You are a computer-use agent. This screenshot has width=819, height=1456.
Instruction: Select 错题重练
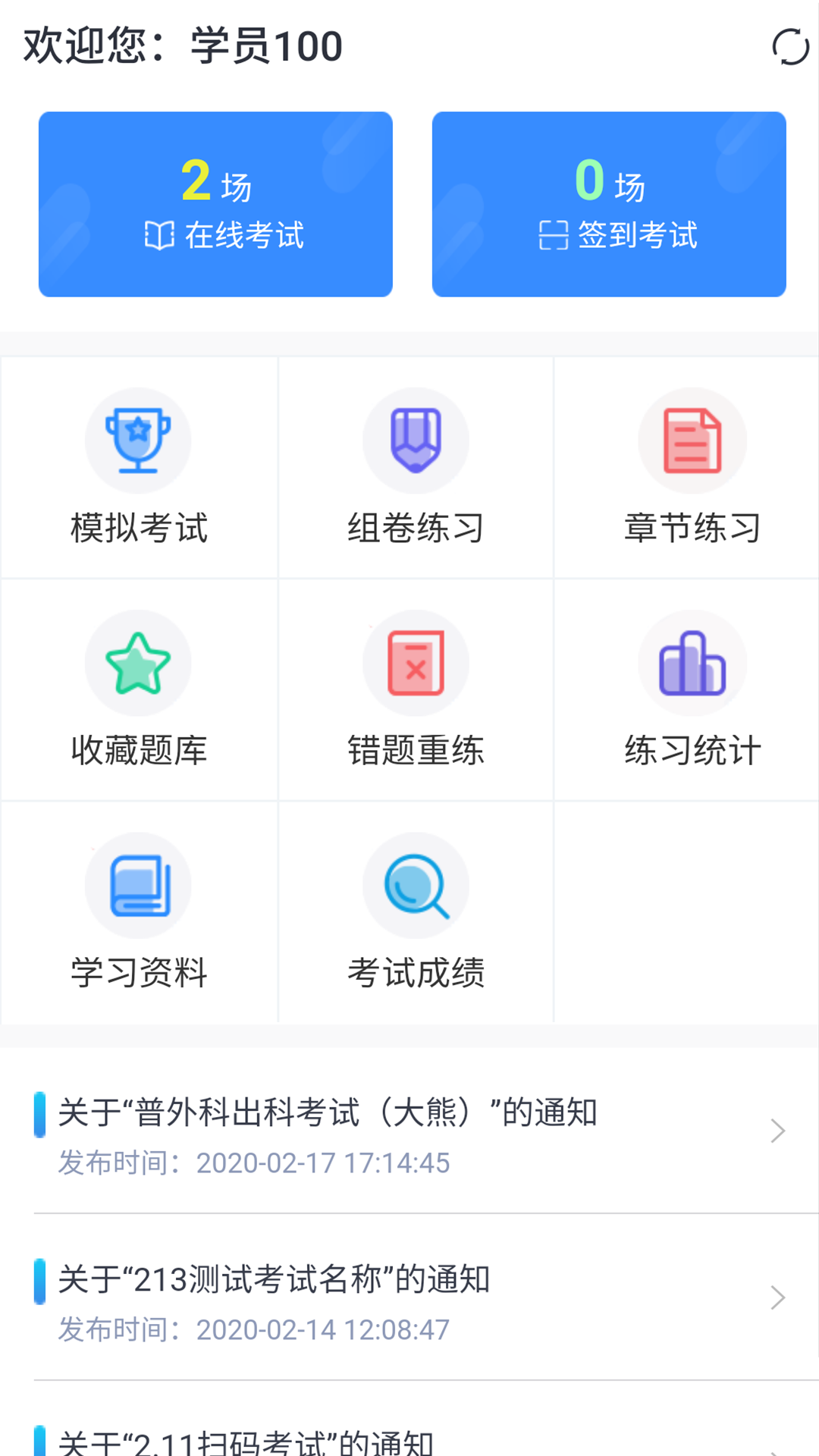pos(416,689)
